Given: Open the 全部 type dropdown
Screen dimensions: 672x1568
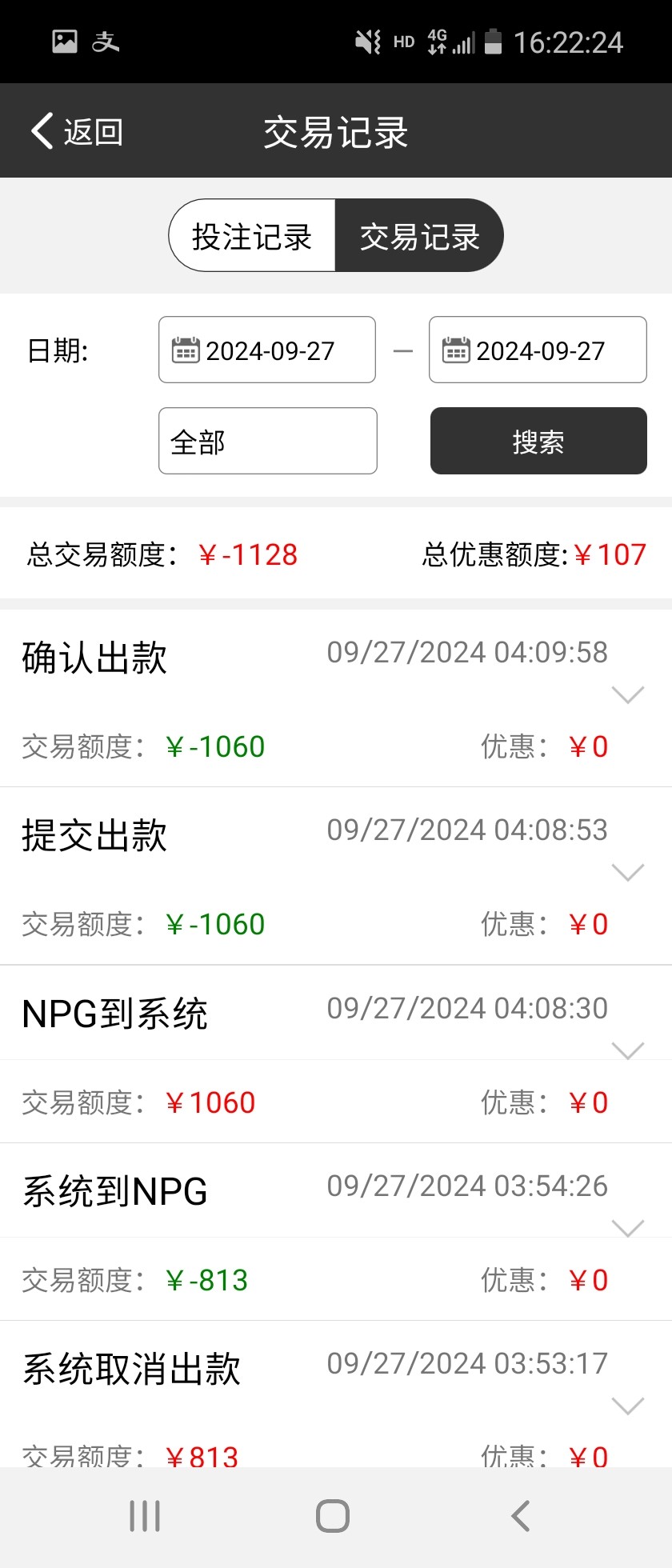Looking at the screenshot, I should coord(267,441).
